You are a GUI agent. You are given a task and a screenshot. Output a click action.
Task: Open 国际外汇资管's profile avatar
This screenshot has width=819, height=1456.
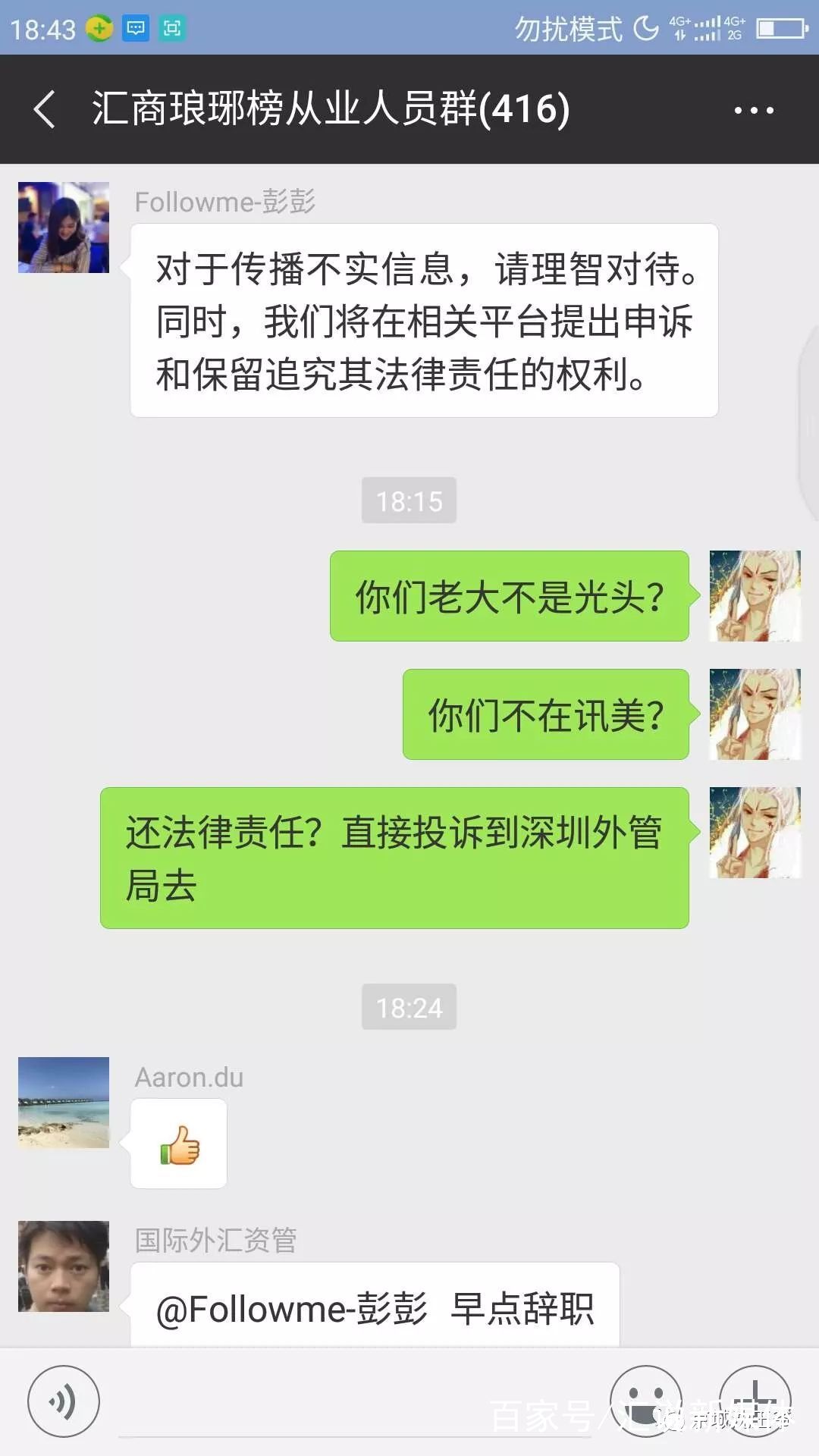tap(64, 1266)
